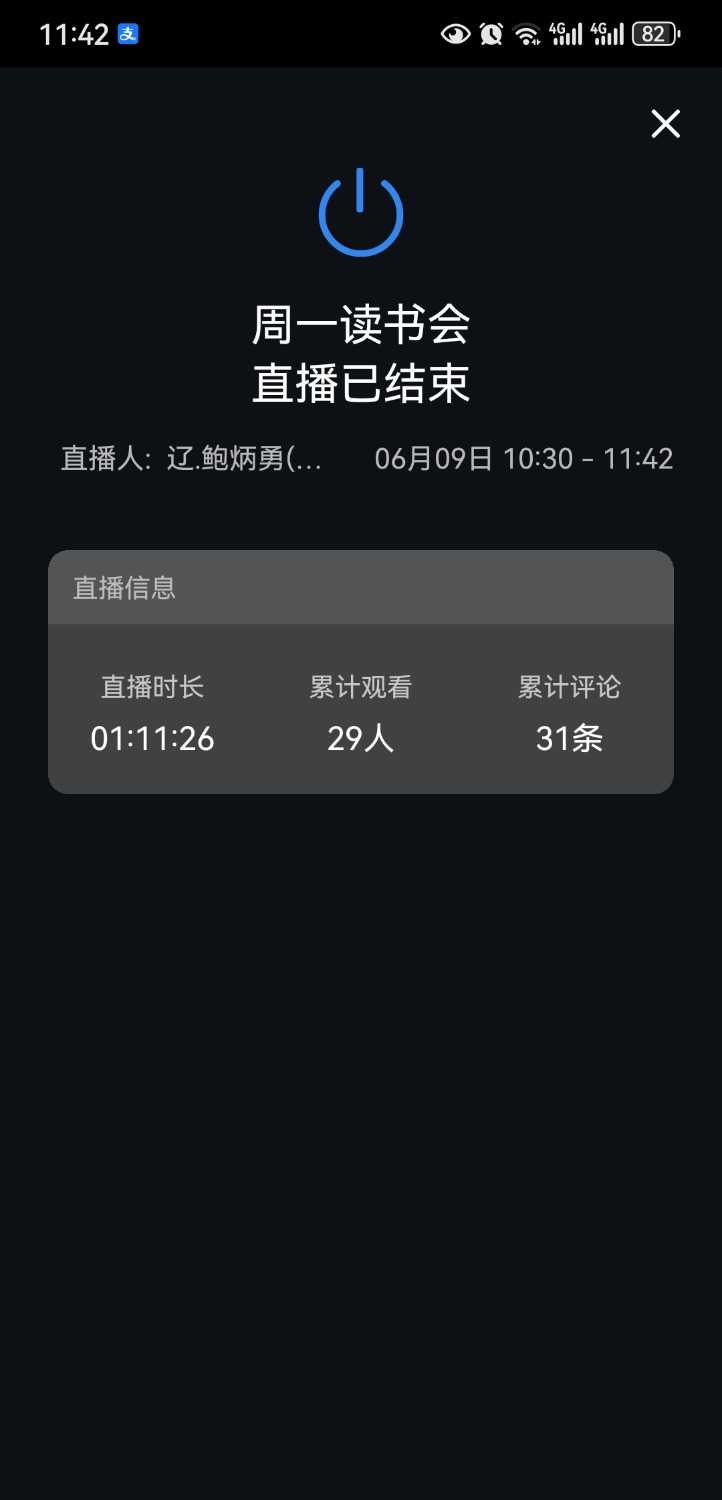The image size is (722, 1500).
Task: Click the battery indicator showing 82
Action: [x=653, y=33]
